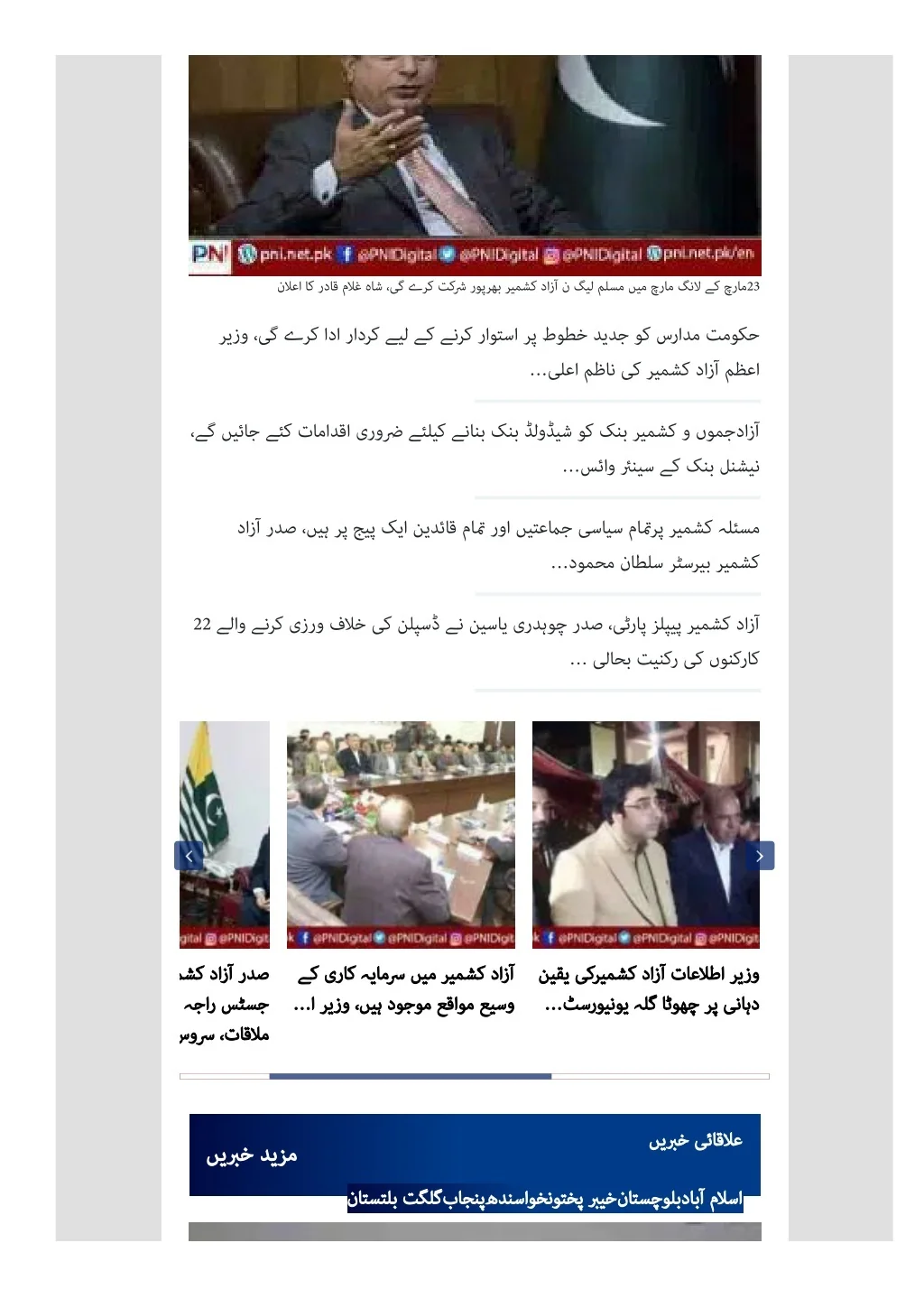This screenshot has width=924, height=1308.
Task: Open the Peoples Party 22 workers membership article
Action: pyautogui.click(x=476, y=642)
